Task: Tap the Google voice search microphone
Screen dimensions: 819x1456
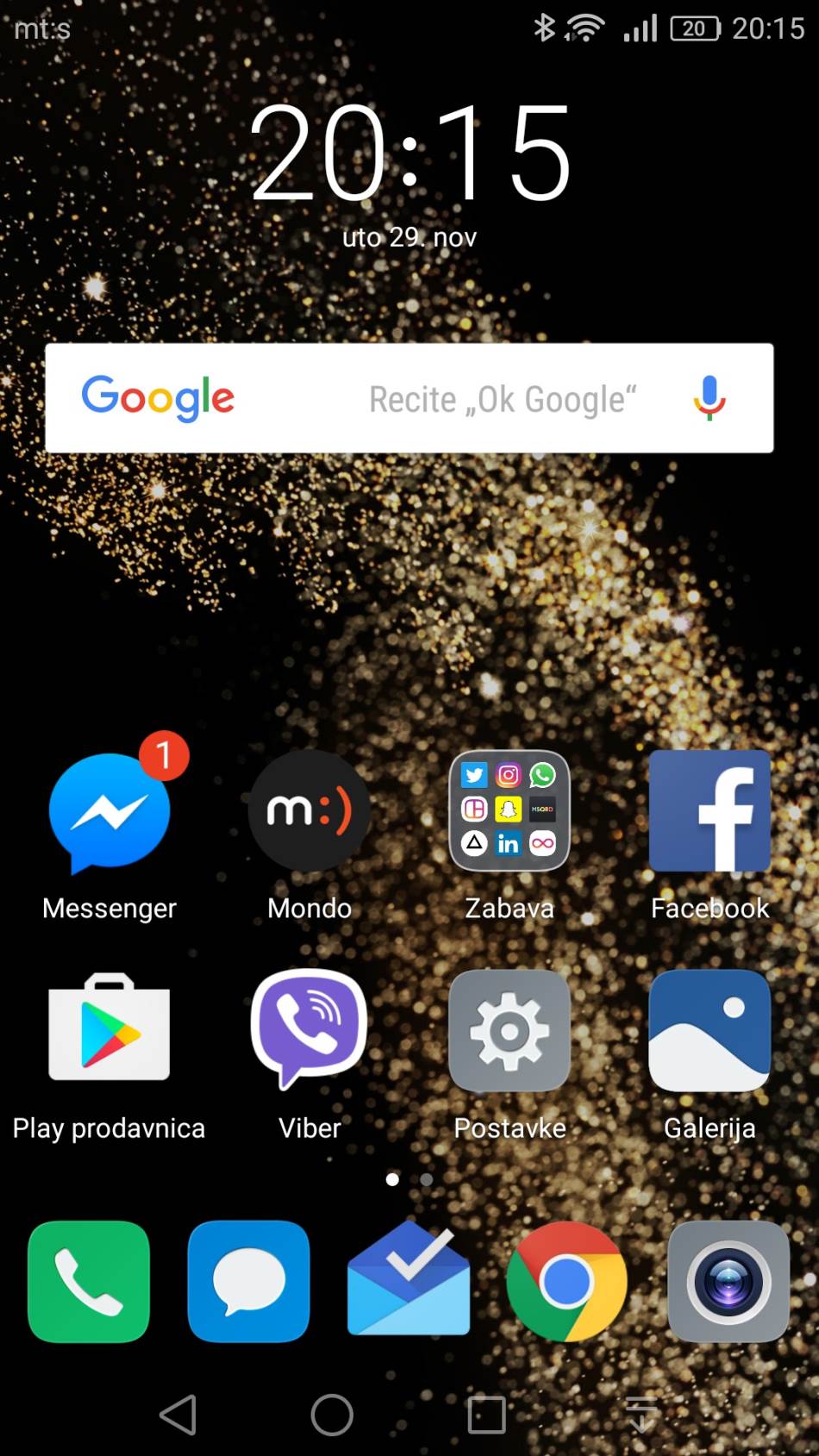Action: pyautogui.click(x=709, y=398)
